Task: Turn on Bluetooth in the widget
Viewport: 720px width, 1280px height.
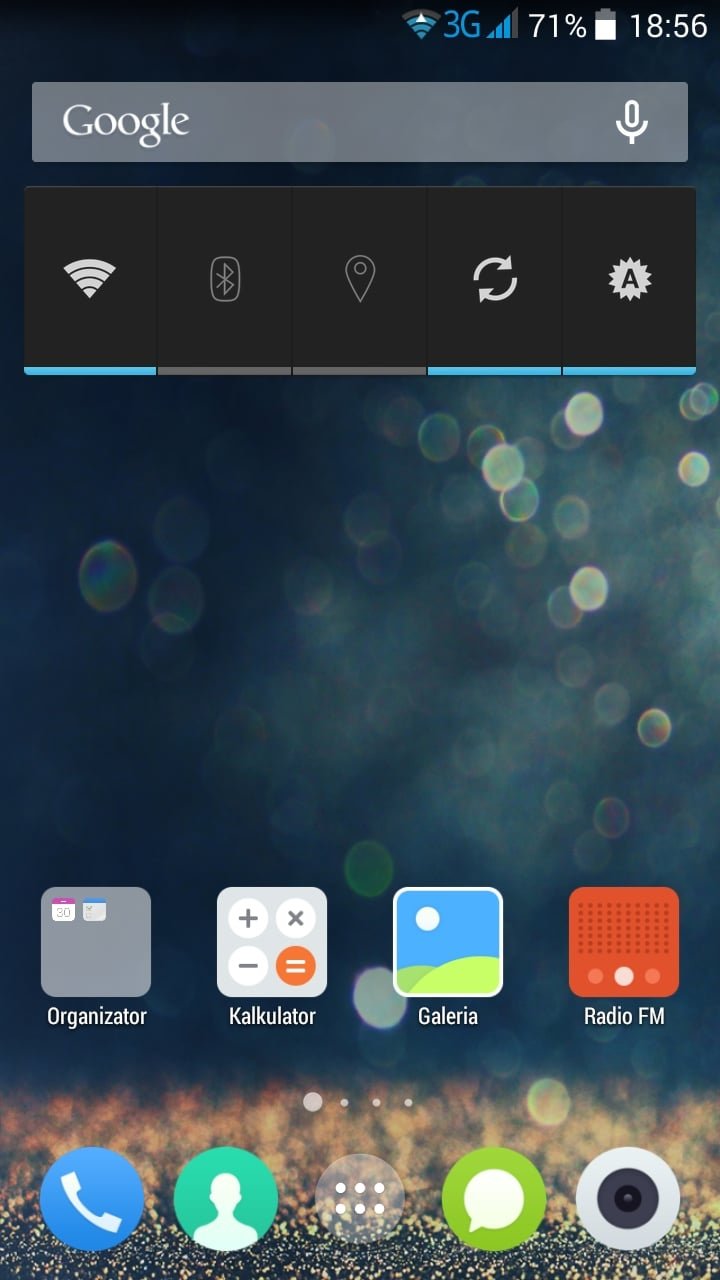Action: 225,280
